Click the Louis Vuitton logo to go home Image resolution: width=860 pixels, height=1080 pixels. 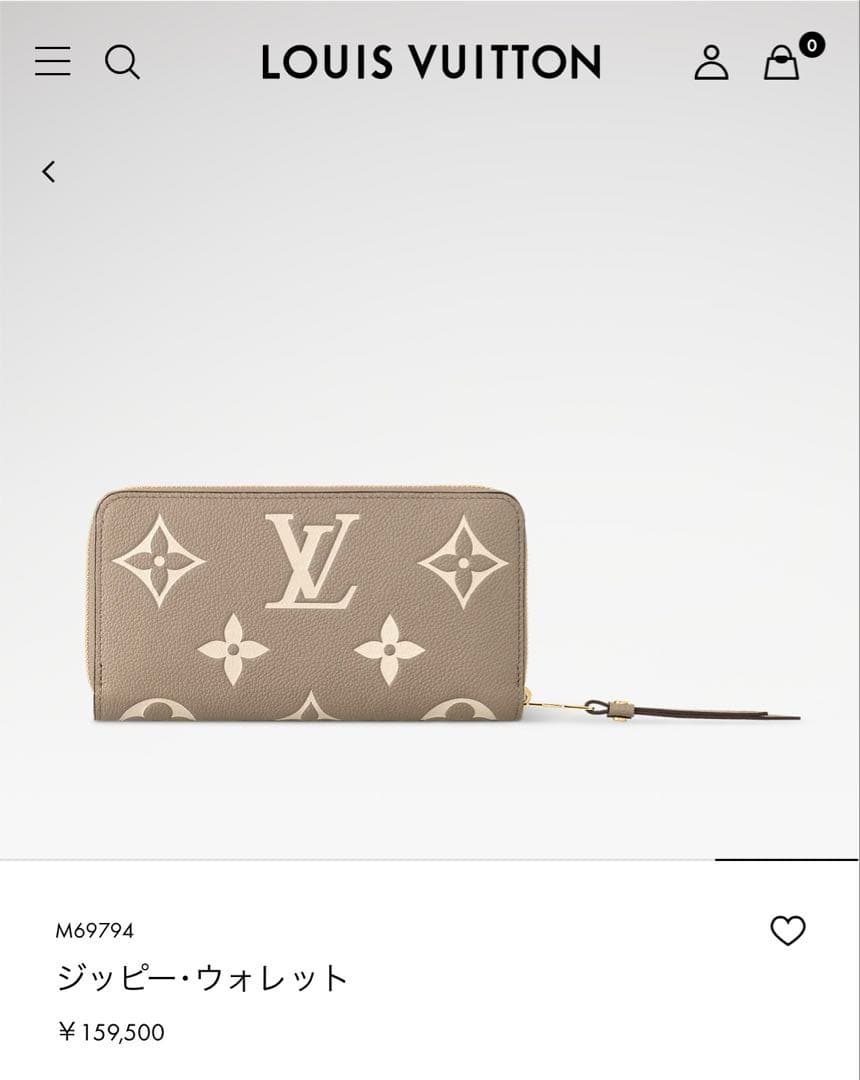coord(430,62)
